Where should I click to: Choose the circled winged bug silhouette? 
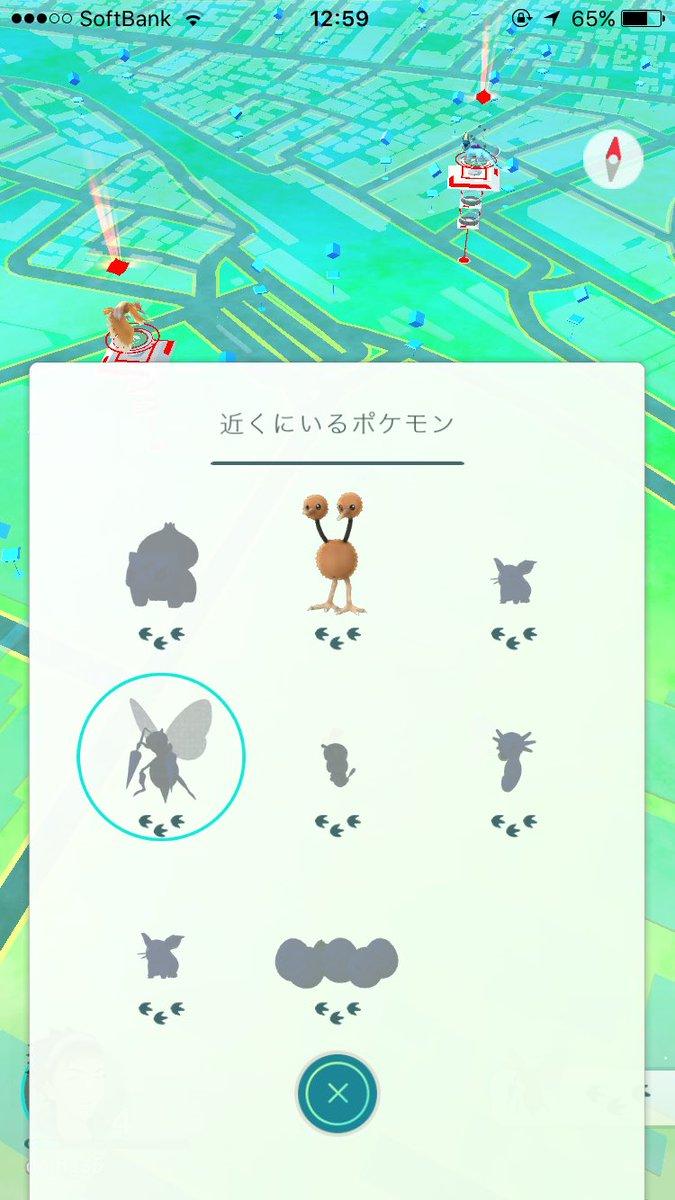coord(161,754)
